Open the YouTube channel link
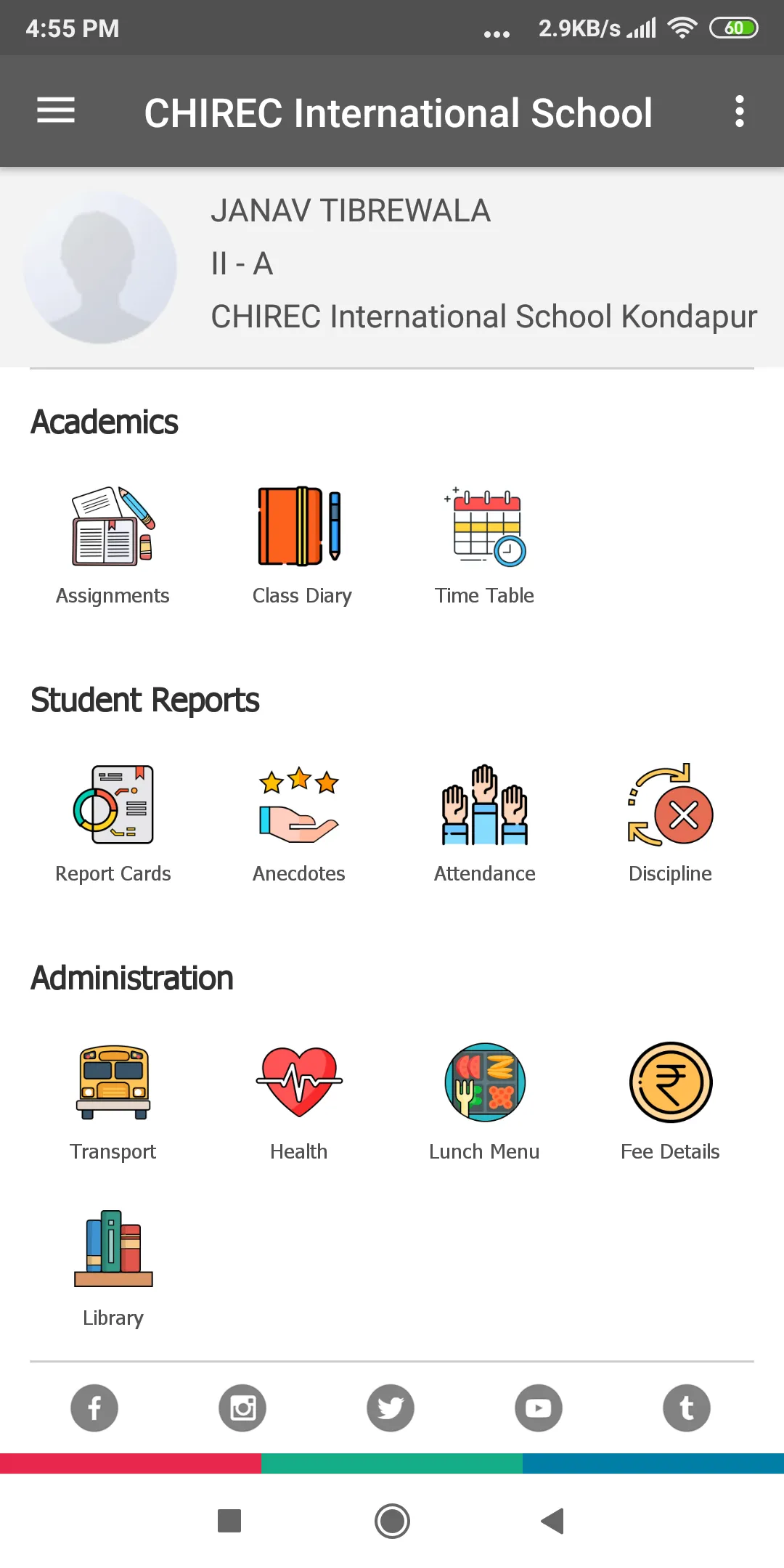The image size is (784, 1568). [539, 1408]
